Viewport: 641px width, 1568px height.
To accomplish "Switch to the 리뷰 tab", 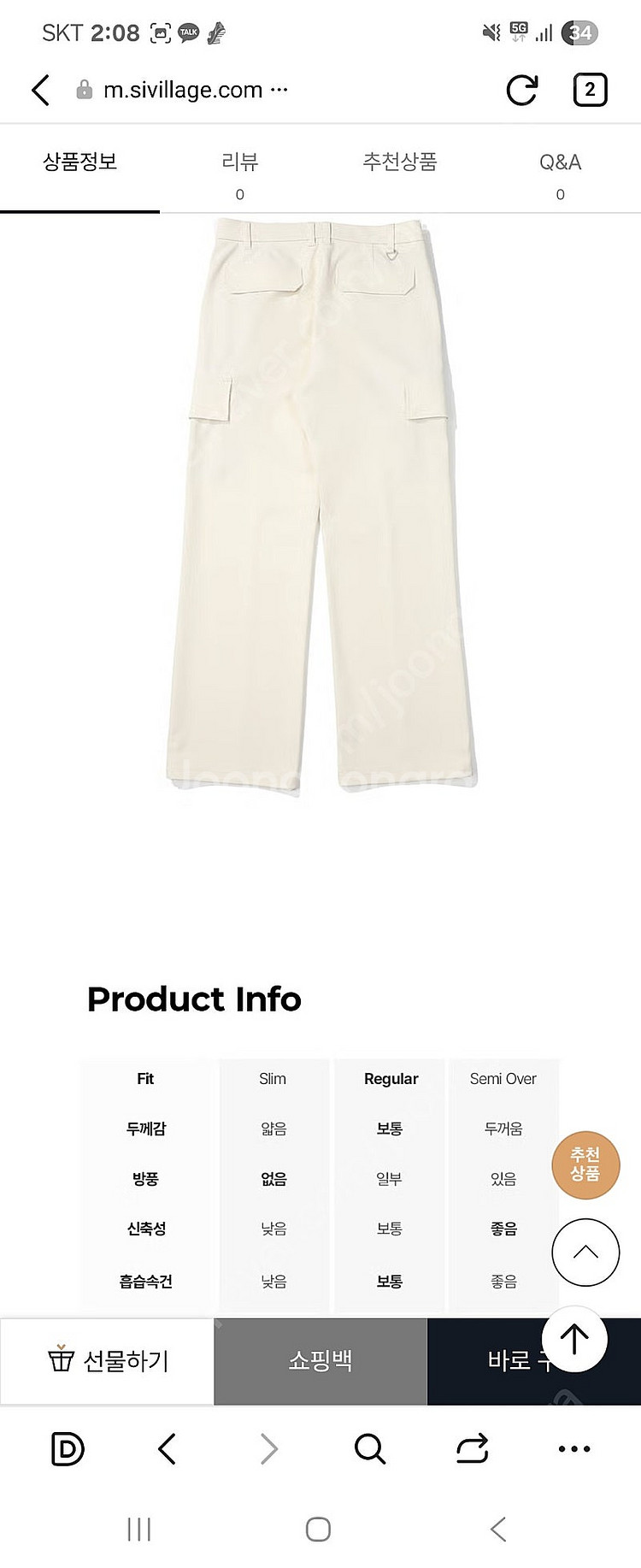I will coord(239,170).
